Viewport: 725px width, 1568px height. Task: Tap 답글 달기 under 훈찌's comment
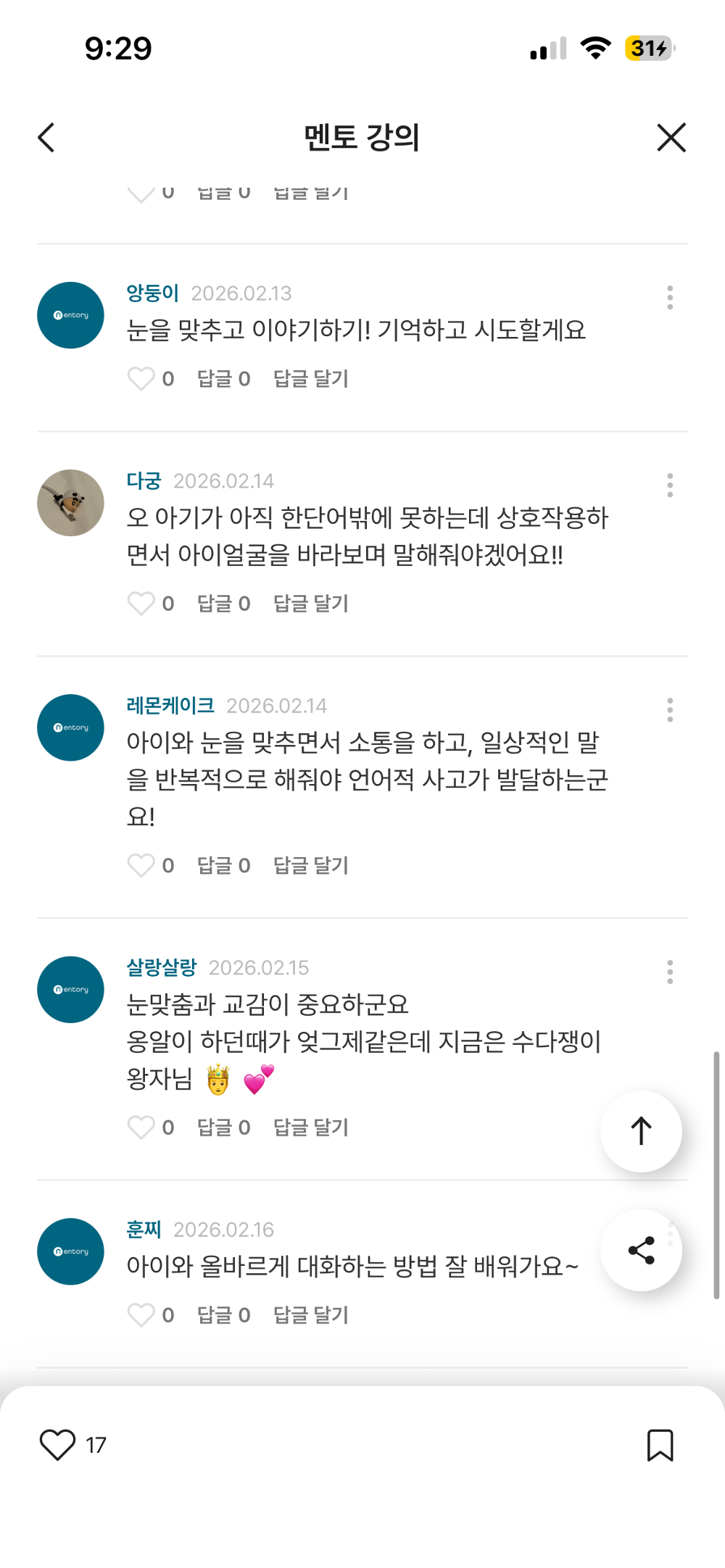(310, 1315)
